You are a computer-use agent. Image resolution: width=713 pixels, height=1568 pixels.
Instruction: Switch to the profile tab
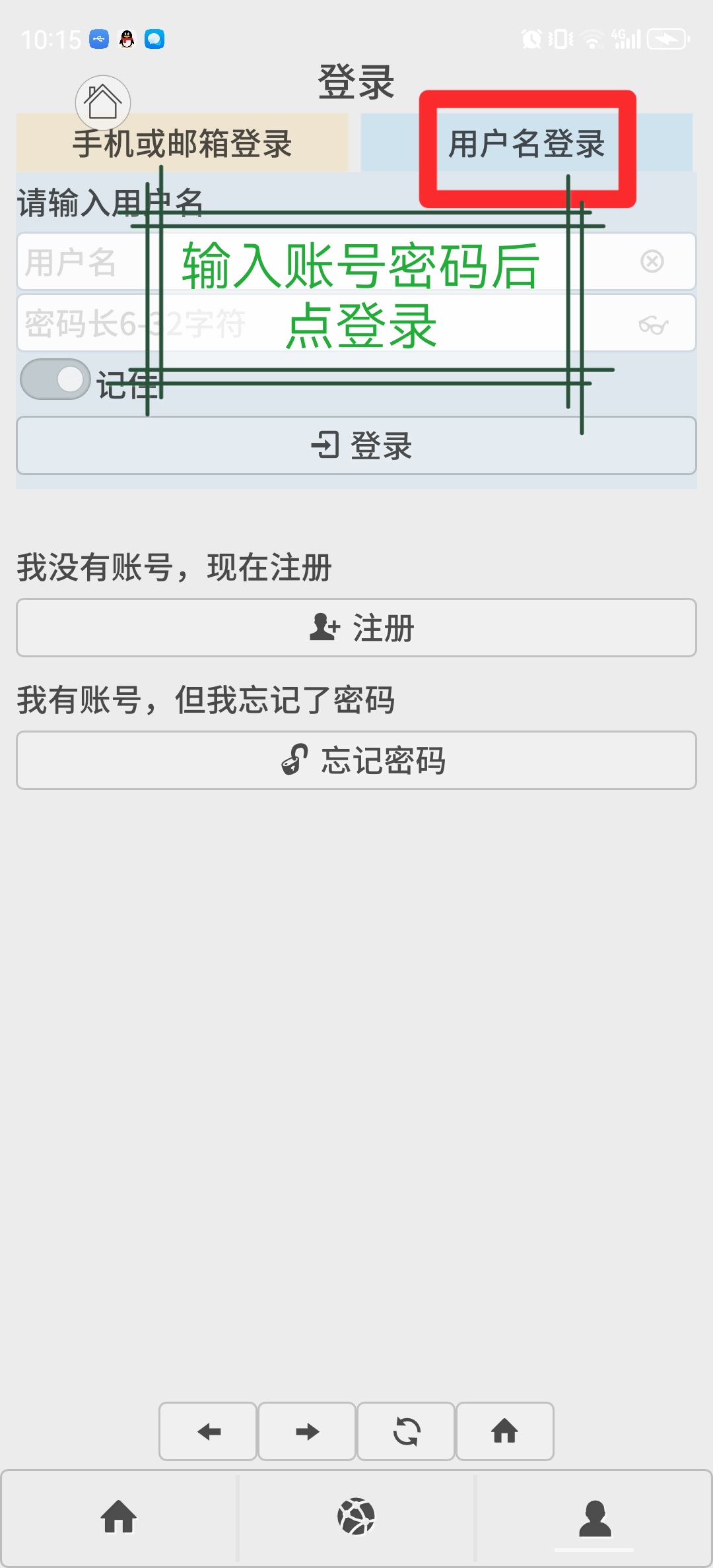pyautogui.click(x=594, y=1517)
